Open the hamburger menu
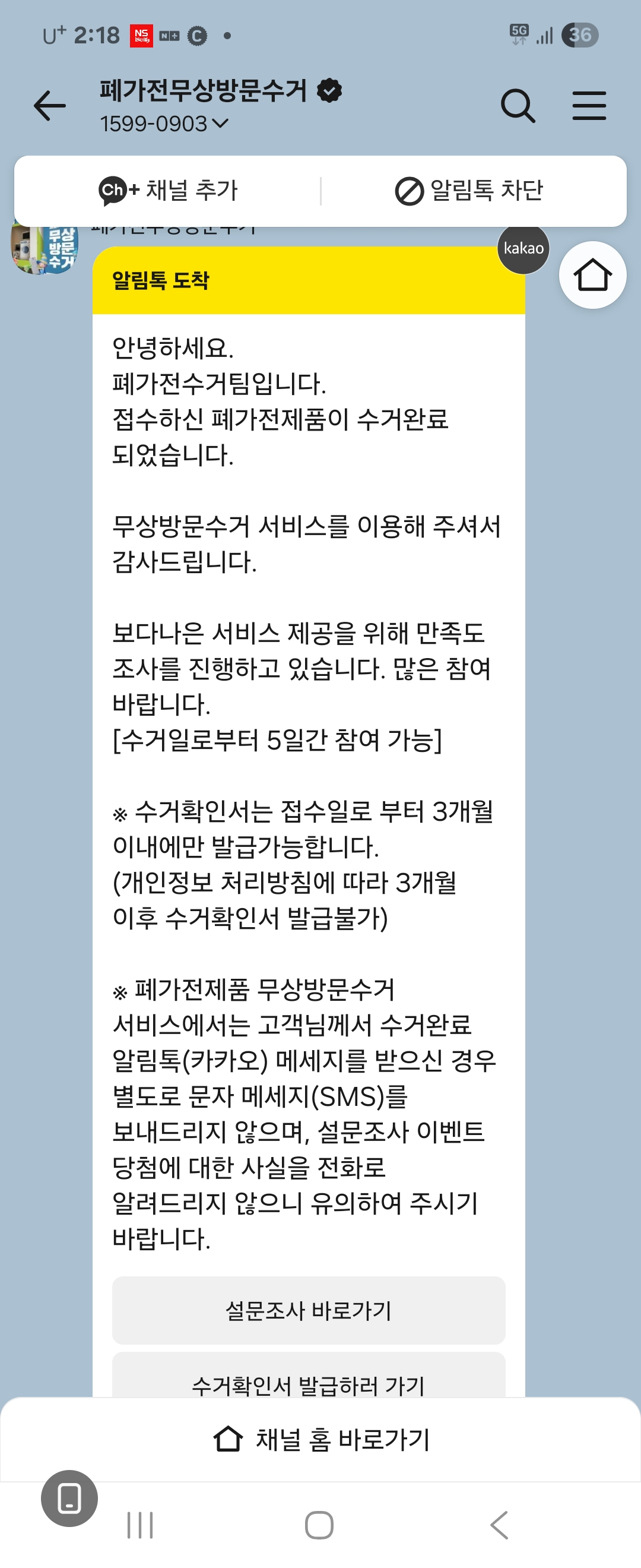This screenshot has height=1568, width=641. (x=589, y=106)
